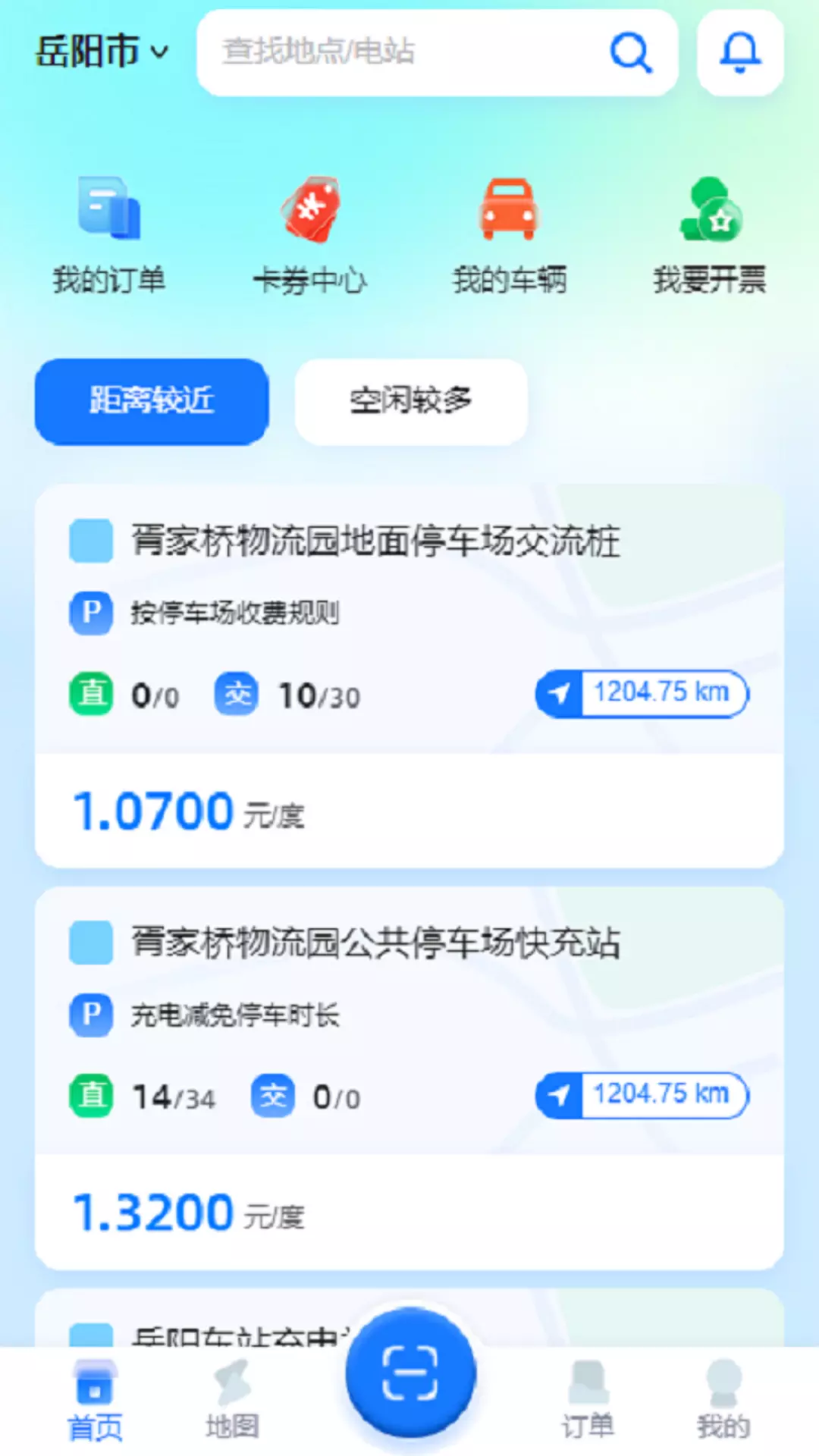Switch to the 地图 tab
The width and height of the screenshot is (819, 1456).
232,1400
